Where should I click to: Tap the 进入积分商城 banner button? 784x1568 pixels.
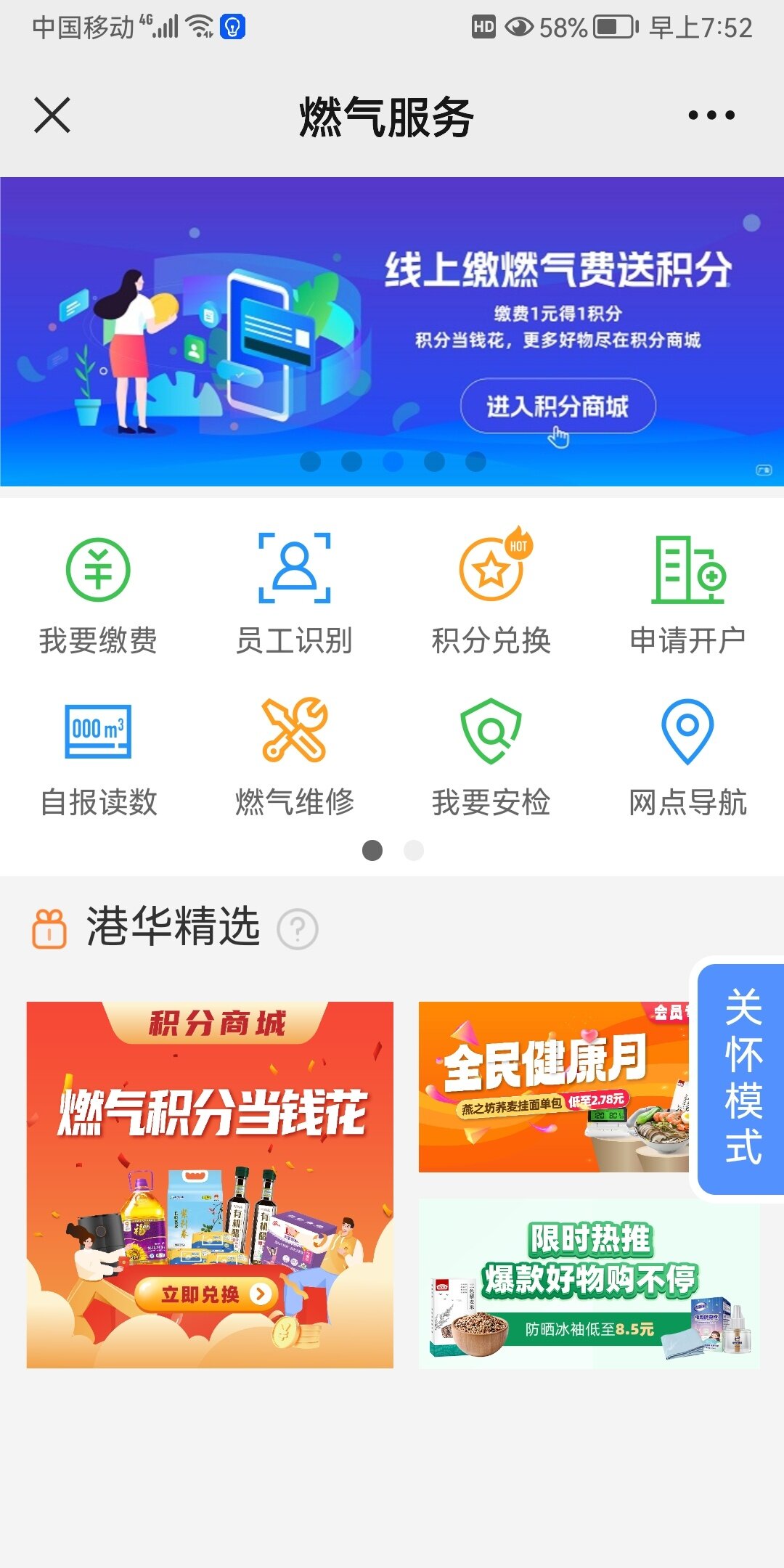pyautogui.click(x=558, y=406)
